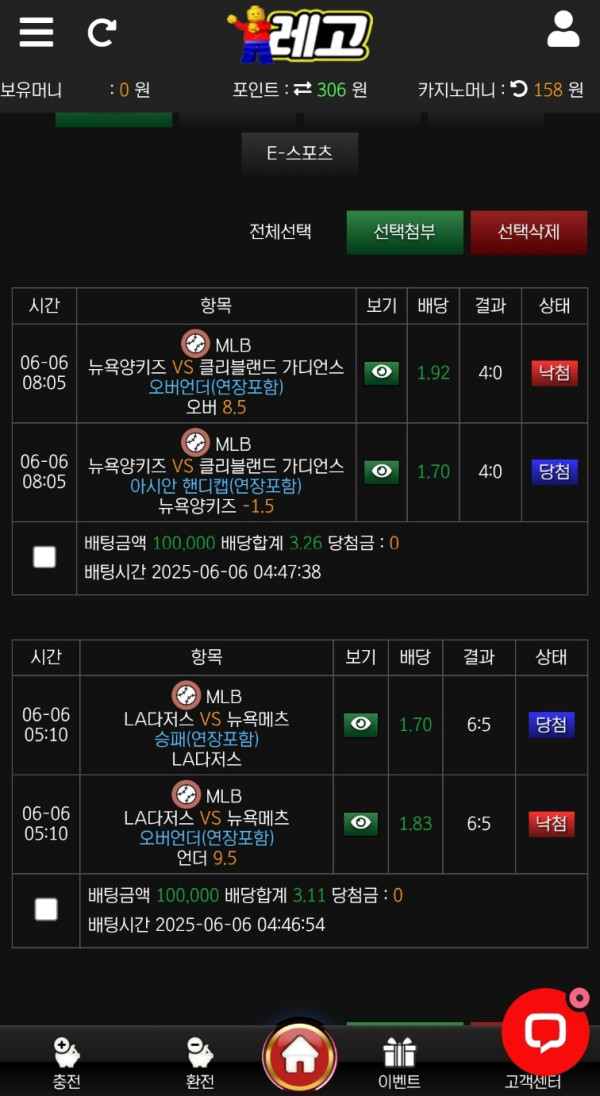View details of 언더 9.5 bet
Image resolution: width=600 pixels, height=1096 pixels.
(360, 823)
